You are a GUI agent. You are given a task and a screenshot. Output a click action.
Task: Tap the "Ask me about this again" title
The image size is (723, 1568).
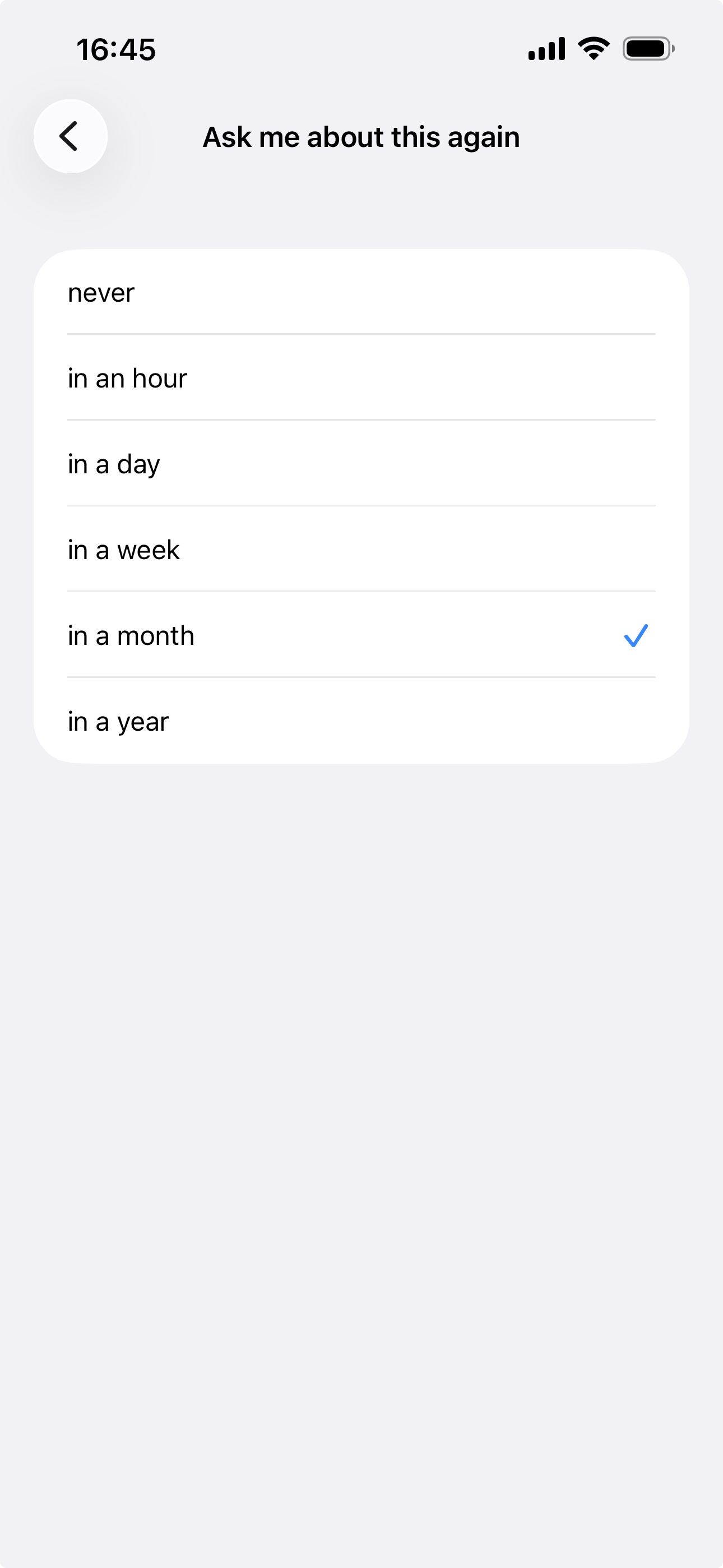[x=361, y=136]
